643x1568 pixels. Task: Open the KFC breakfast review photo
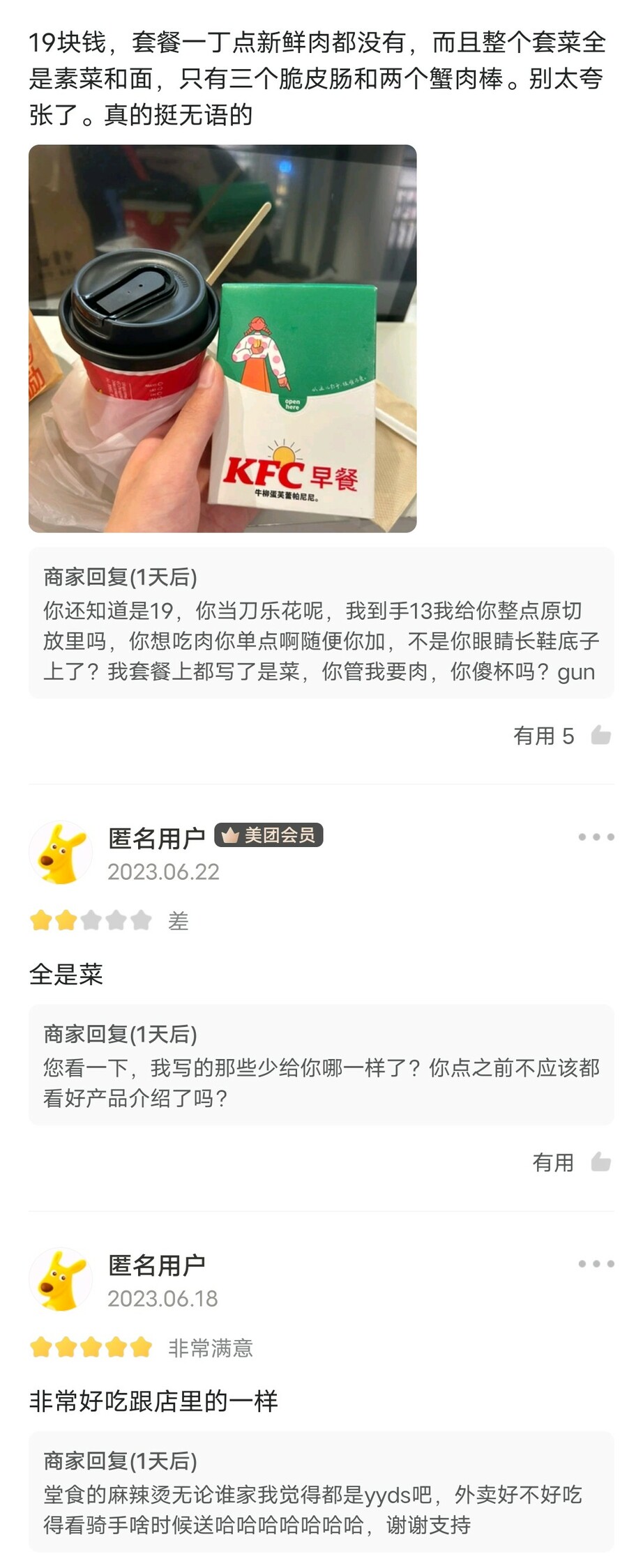(x=222, y=339)
